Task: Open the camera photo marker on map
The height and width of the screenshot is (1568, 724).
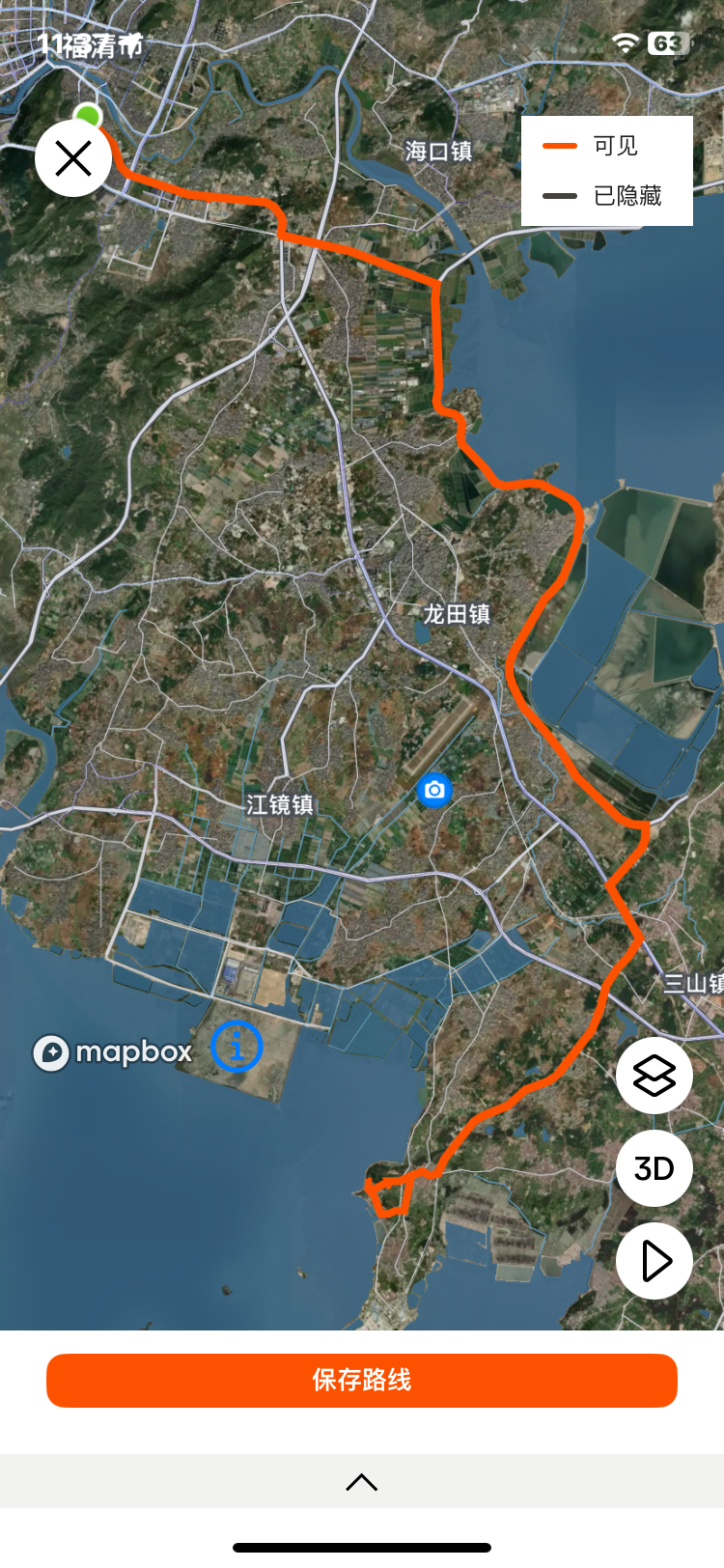Action: coord(434,790)
